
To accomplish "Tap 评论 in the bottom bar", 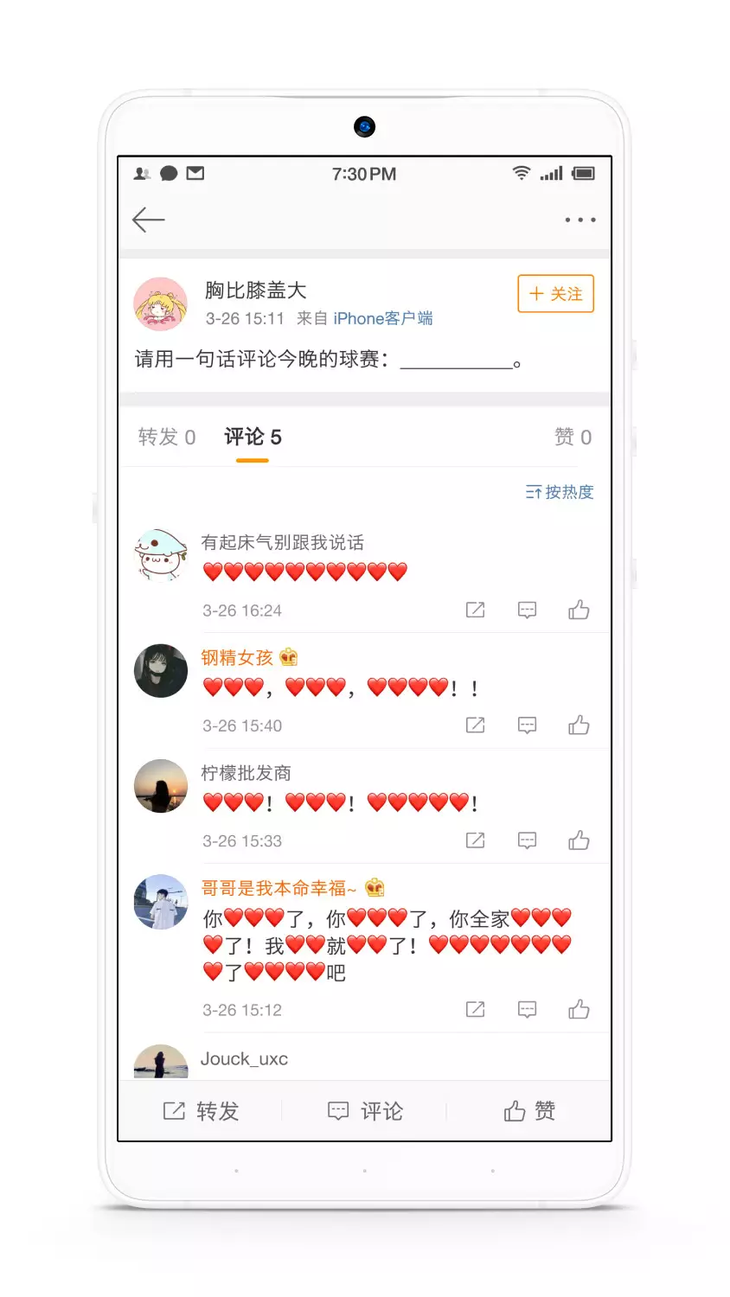I will (x=365, y=1111).
